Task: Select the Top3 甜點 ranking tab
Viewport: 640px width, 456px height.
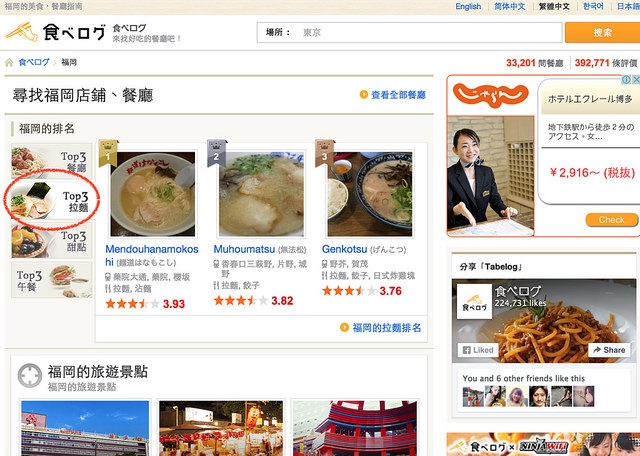Action: pyautogui.click(x=52, y=241)
